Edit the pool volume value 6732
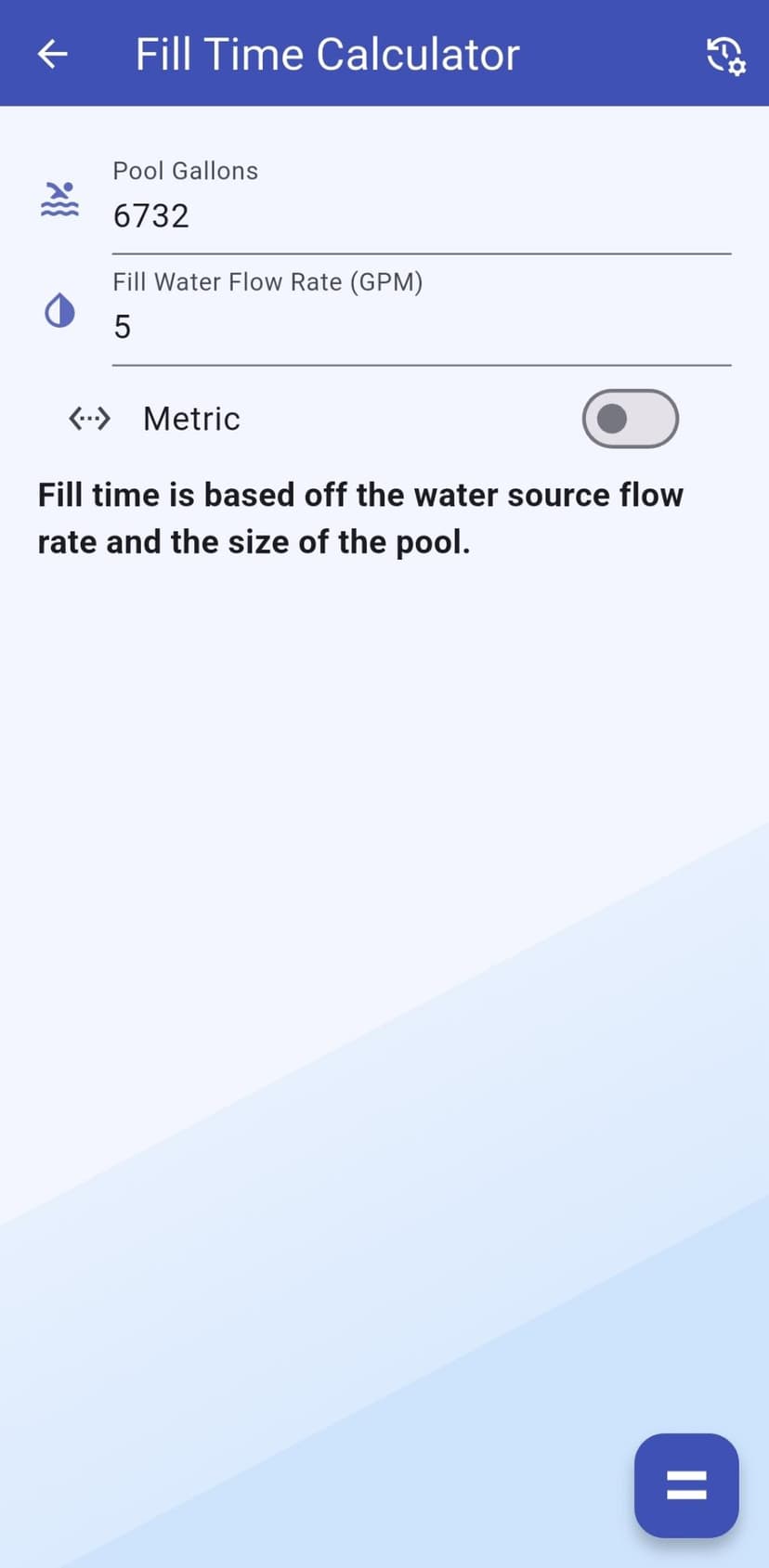This screenshot has height=1568, width=769. (x=151, y=215)
